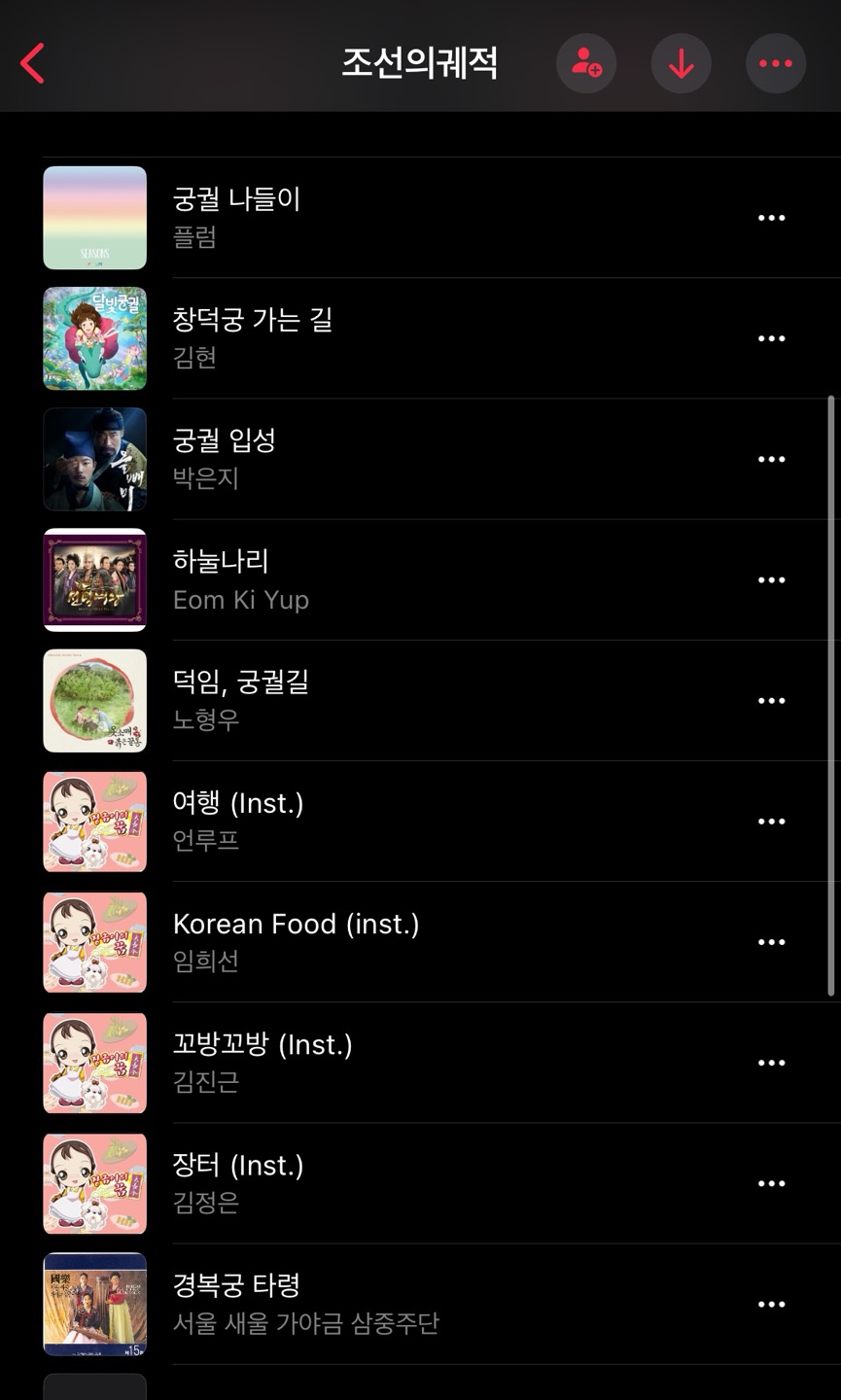This screenshot has height=1400, width=841.
Task: Open options menu for Korean Food (inst.)
Action: (771, 941)
